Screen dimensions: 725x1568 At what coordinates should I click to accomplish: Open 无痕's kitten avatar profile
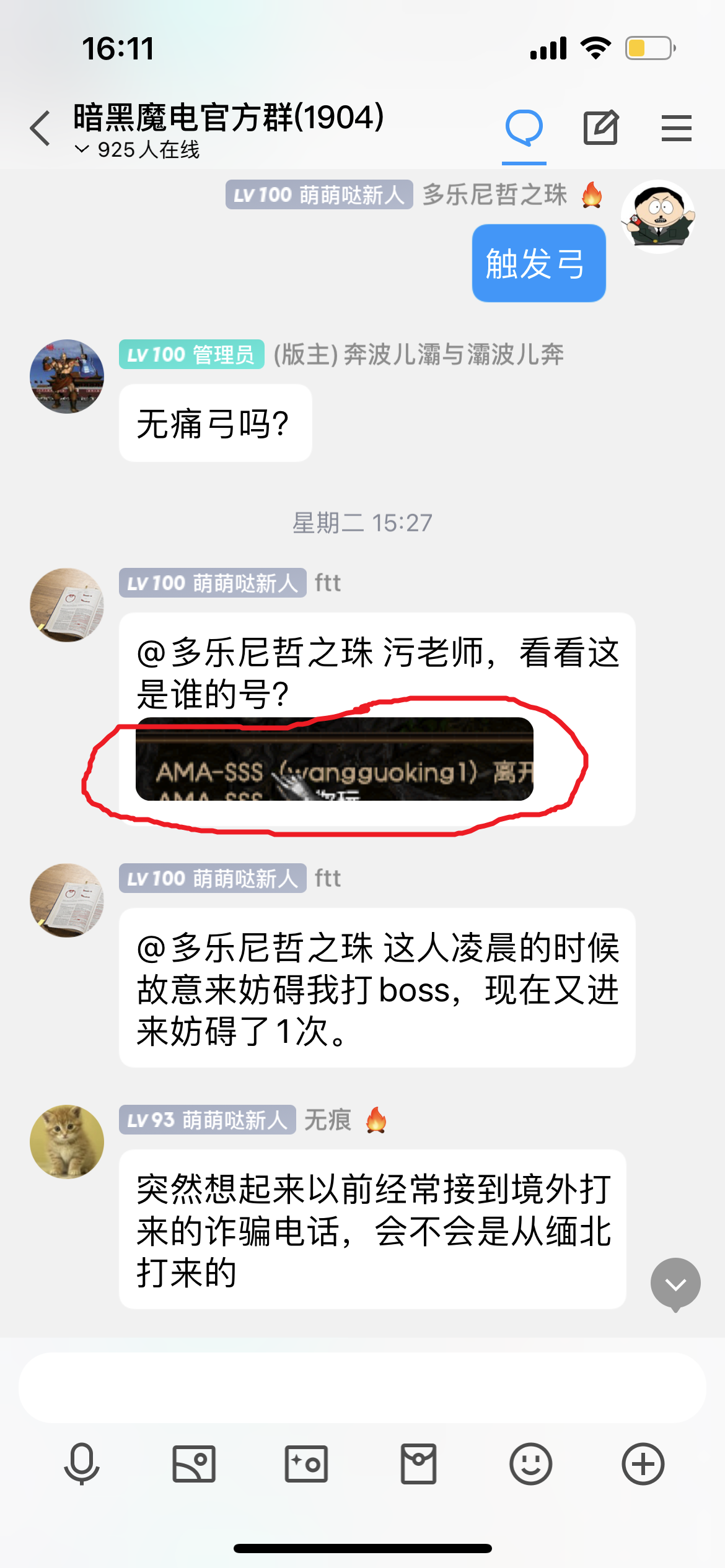67,1141
